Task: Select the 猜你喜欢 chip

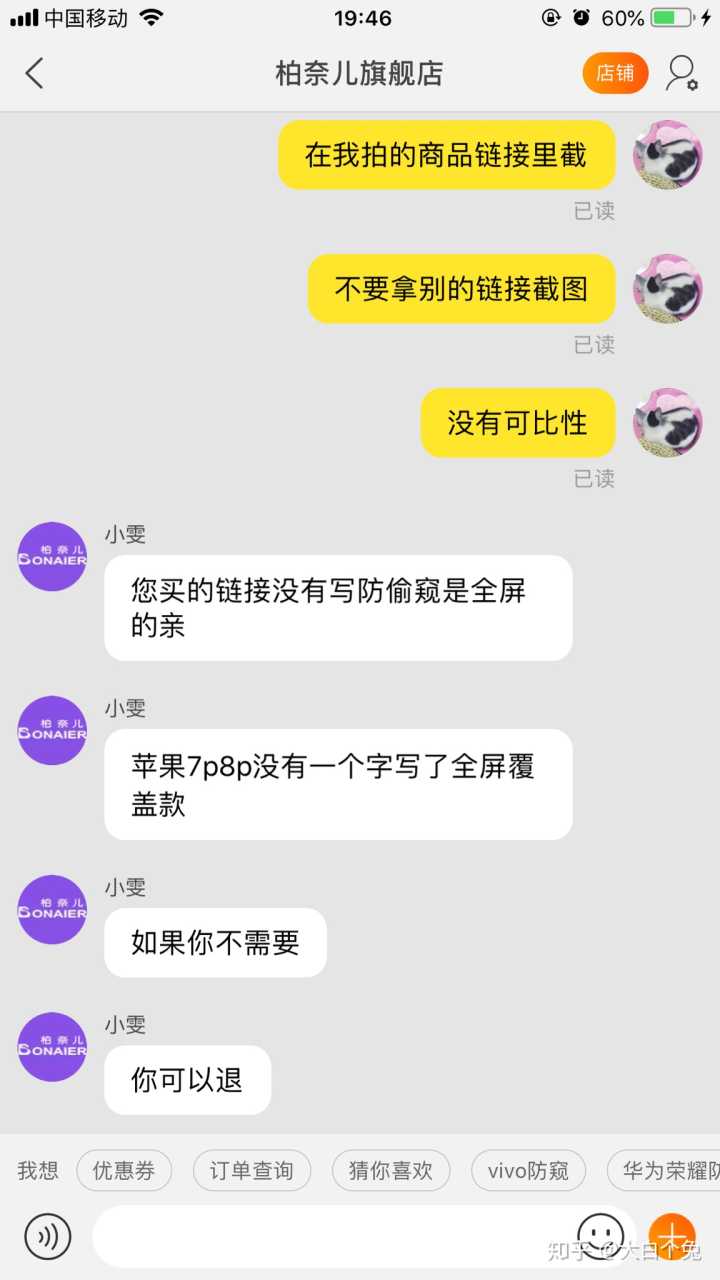Action: point(390,1170)
